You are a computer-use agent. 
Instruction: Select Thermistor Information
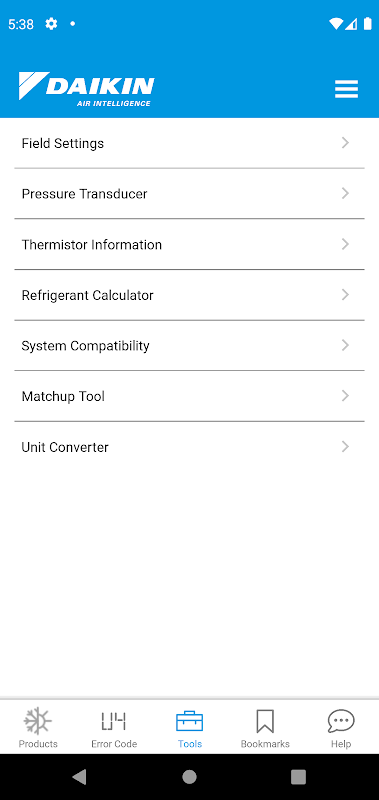pyautogui.click(x=189, y=244)
